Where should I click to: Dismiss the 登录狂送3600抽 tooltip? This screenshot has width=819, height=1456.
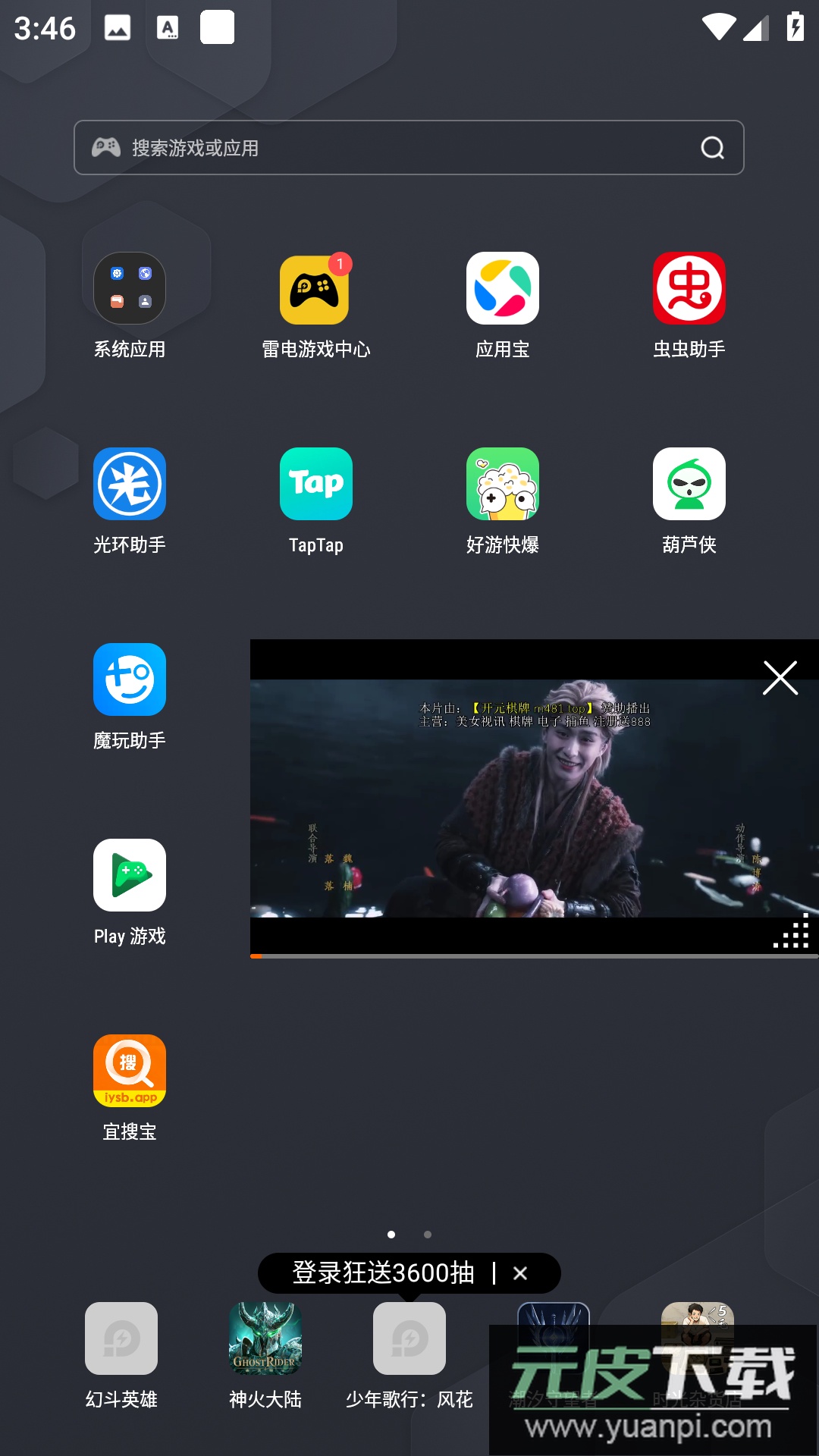520,1273
